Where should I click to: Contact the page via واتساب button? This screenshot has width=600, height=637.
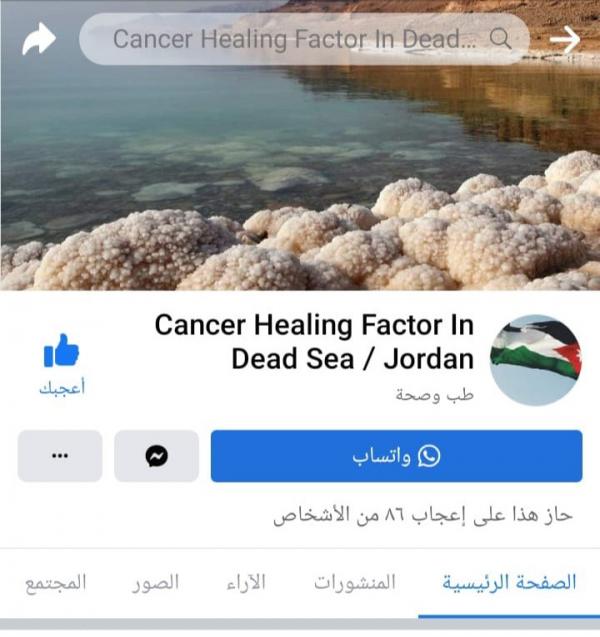tap(396, 456)
